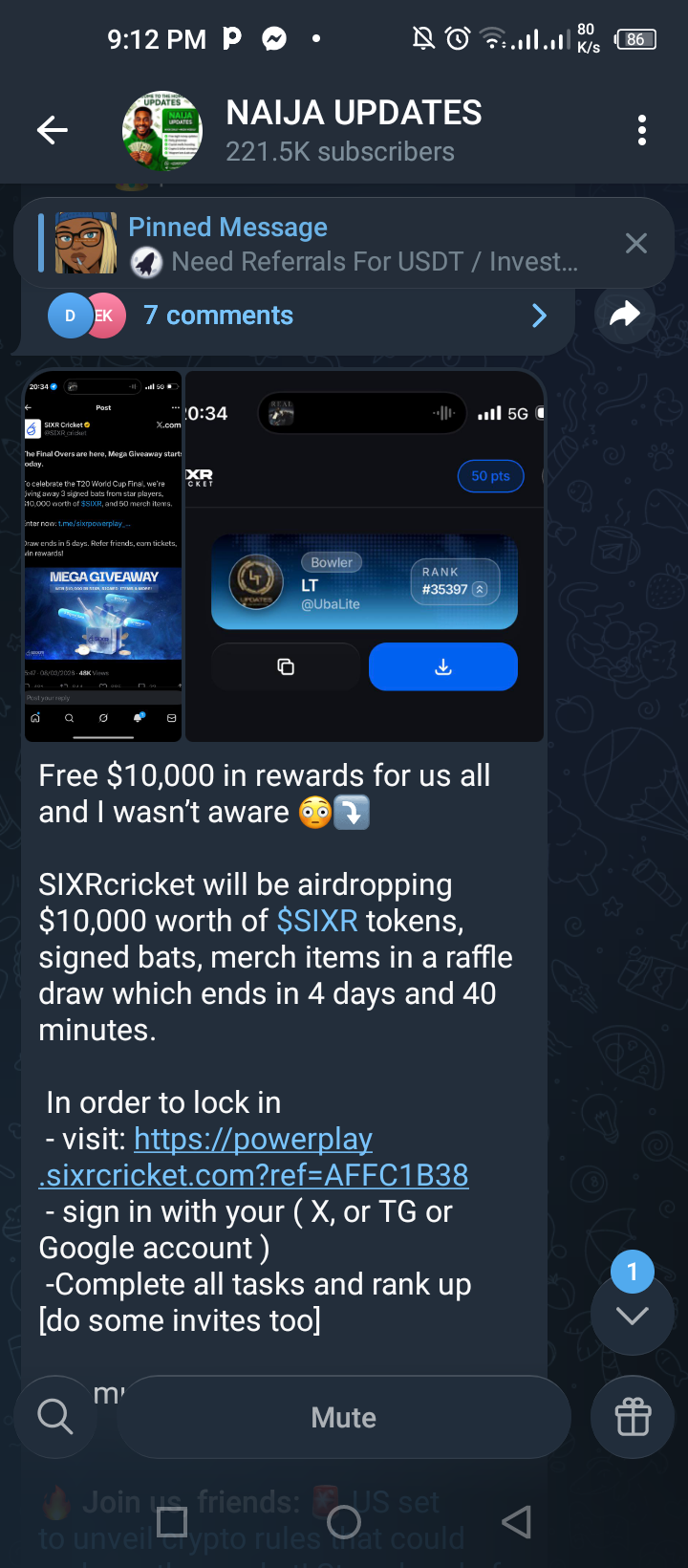Tap the $SIXR cashtag link
Viewport: 688px width, 1568px height.
tap(317, 921)
